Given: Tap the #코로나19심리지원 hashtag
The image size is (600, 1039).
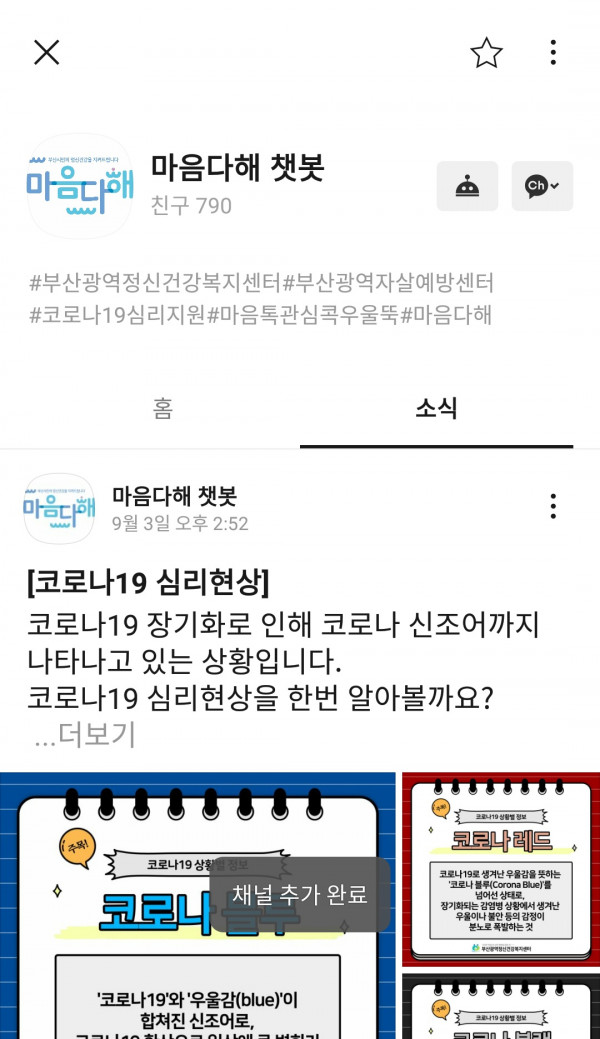Looking at the screenshot, I should [118, 315].
